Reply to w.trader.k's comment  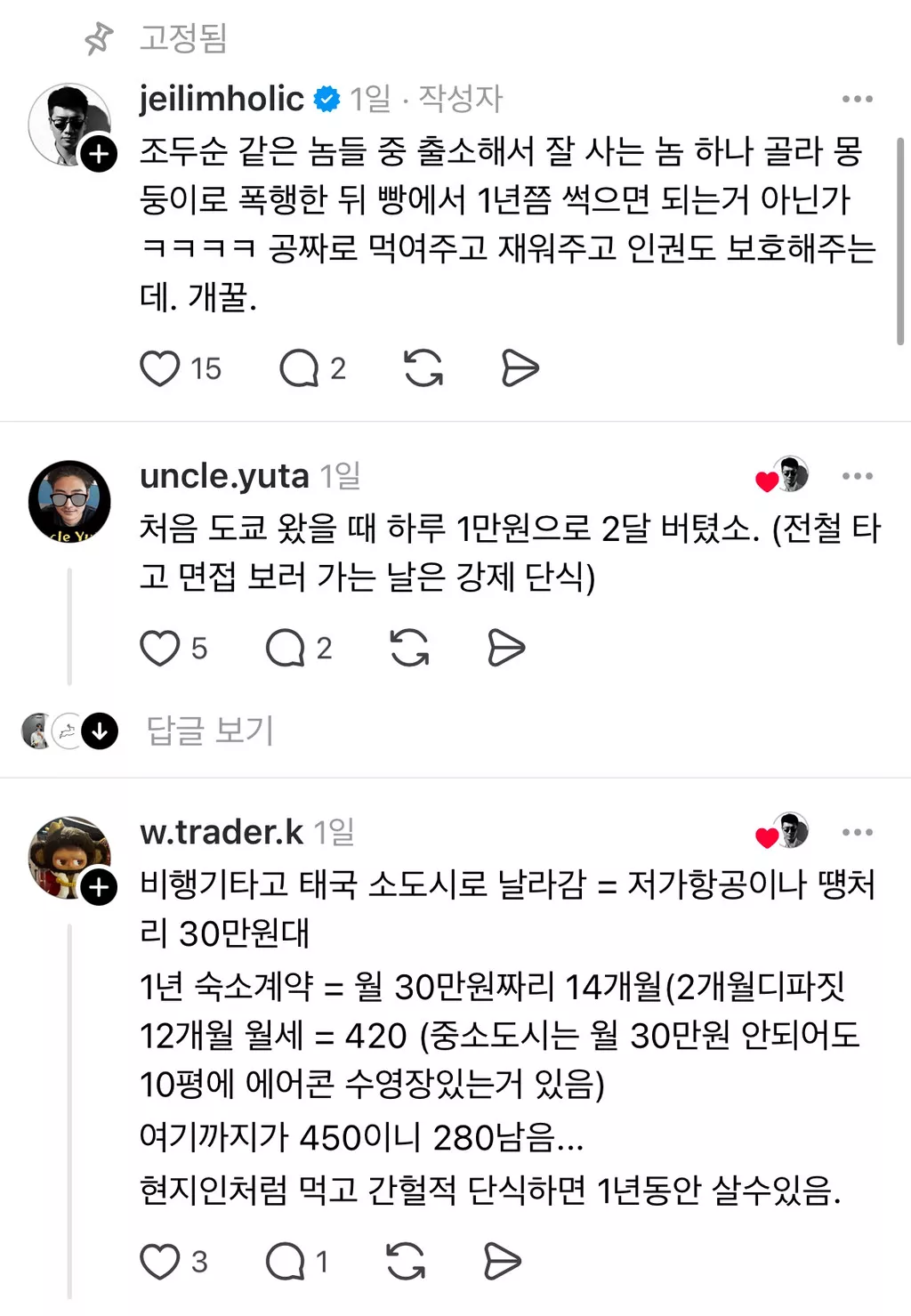[x=286, y=1262]
